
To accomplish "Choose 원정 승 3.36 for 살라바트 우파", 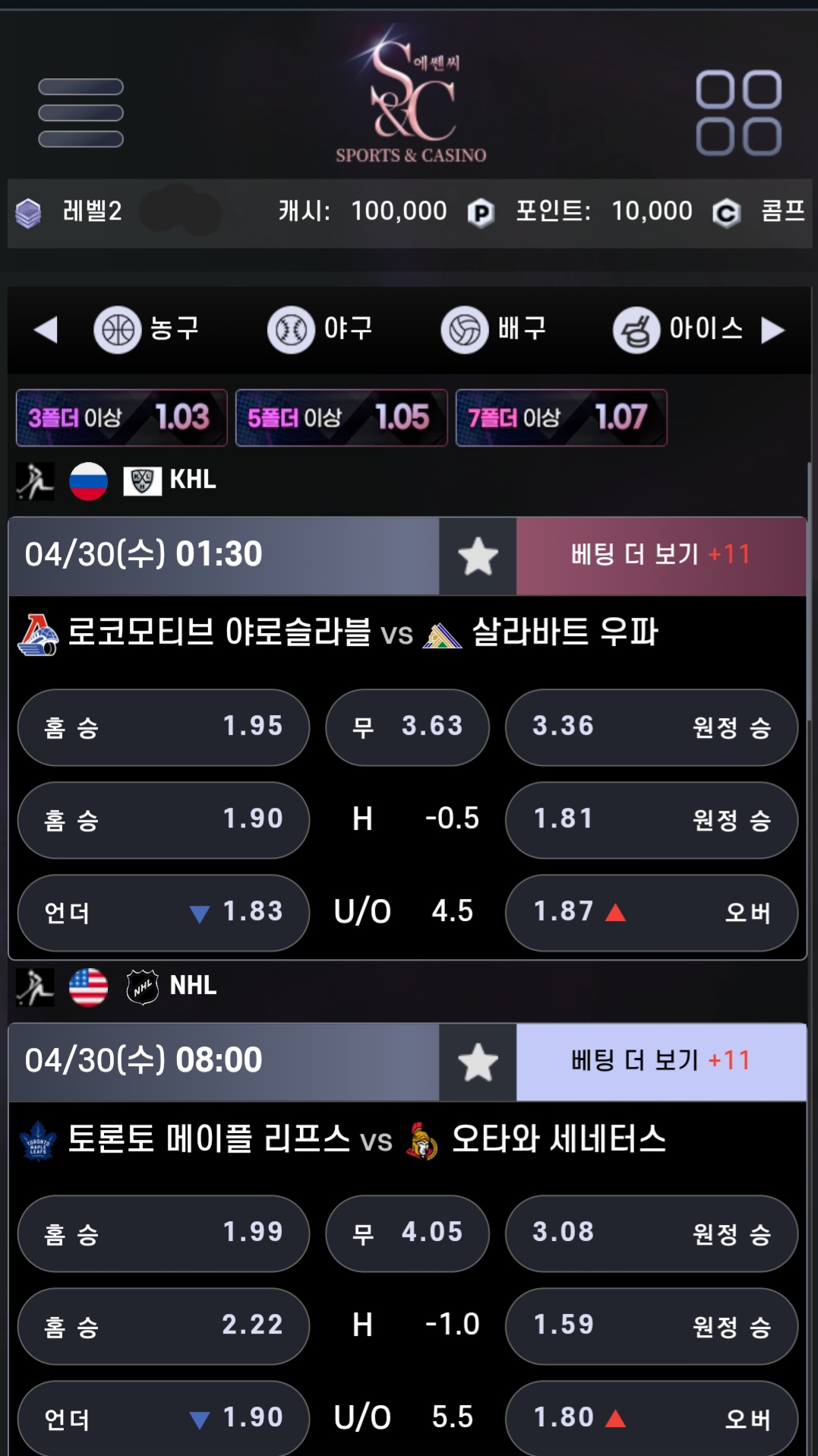I will [652, 727].
